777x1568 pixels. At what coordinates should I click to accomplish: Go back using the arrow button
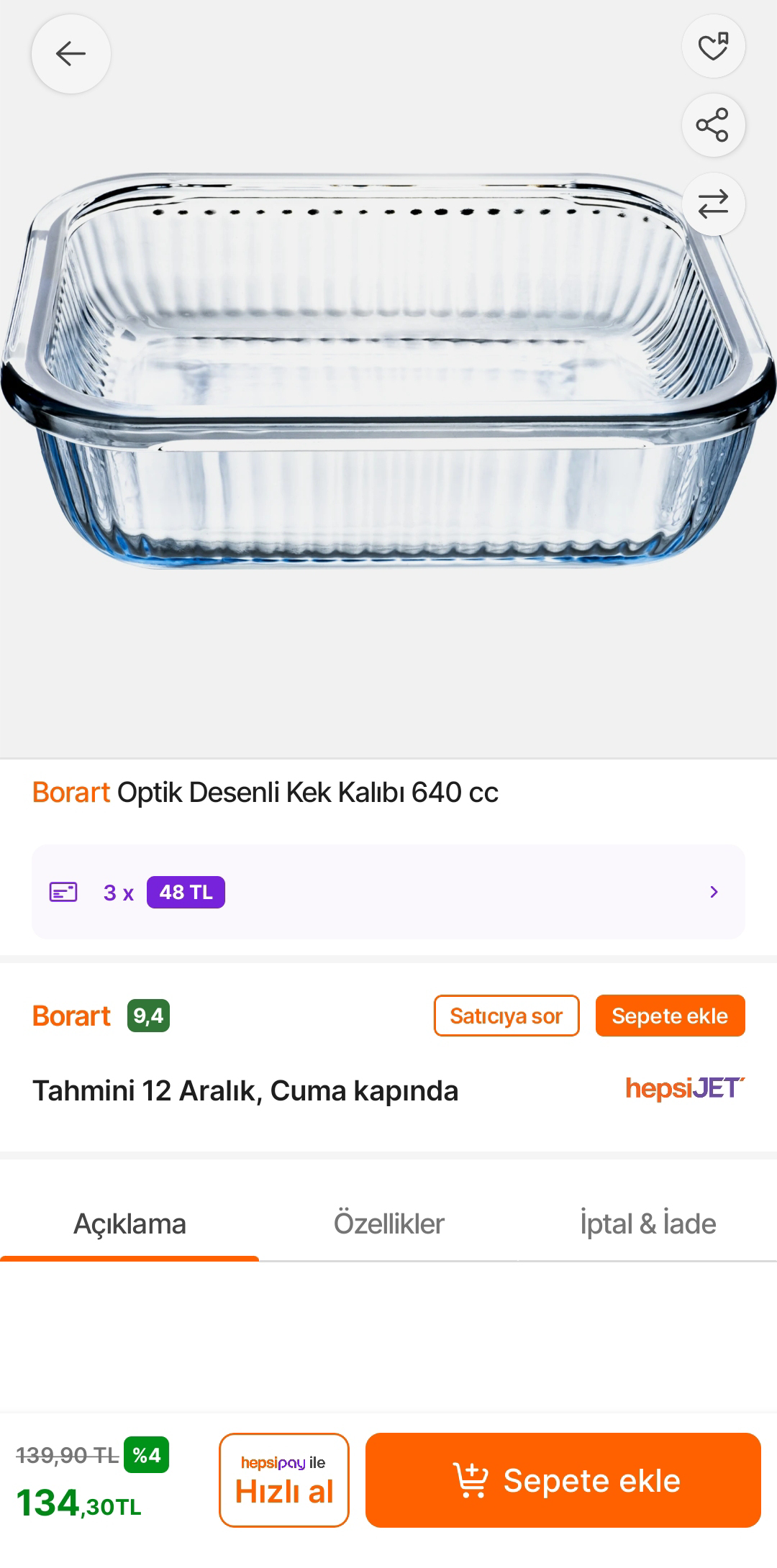(71, 54)
